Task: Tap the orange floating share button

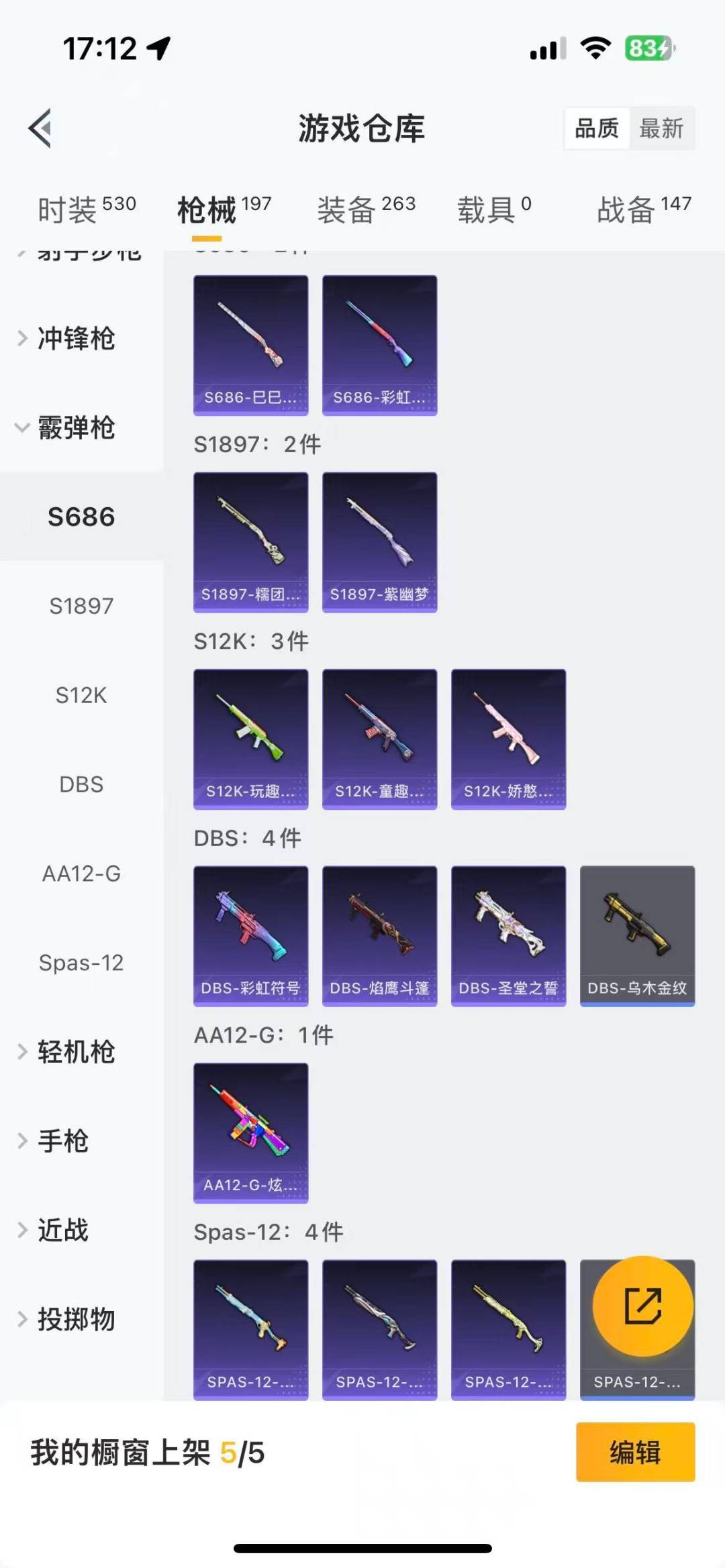Action: (642, 1306)
